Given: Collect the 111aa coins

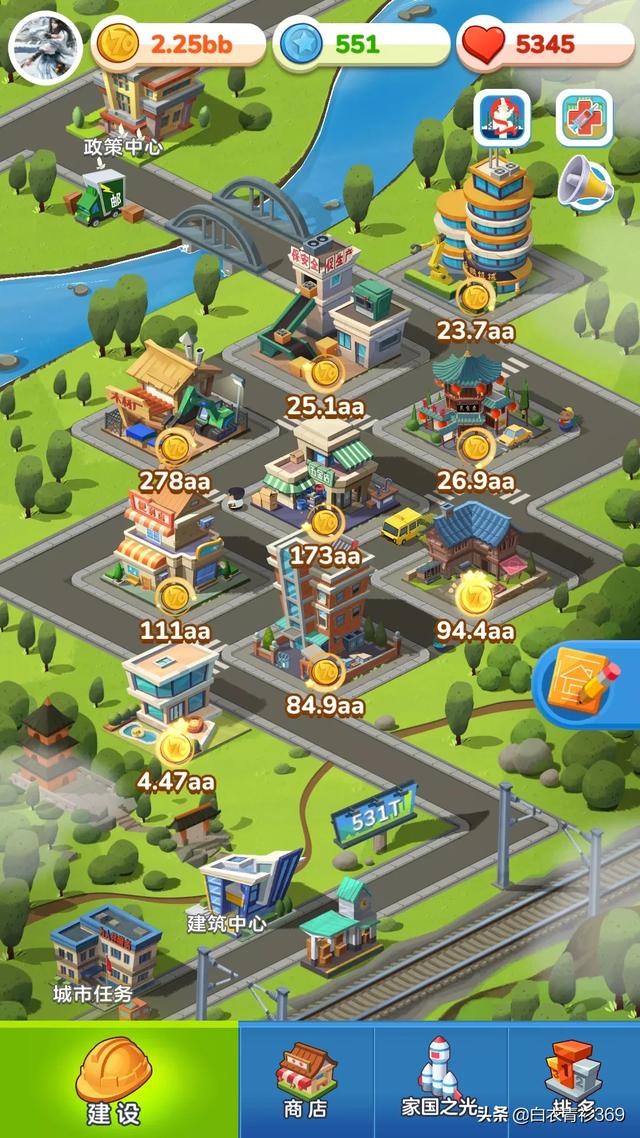Looking at the screenshot, I should [x=175, y=596].
